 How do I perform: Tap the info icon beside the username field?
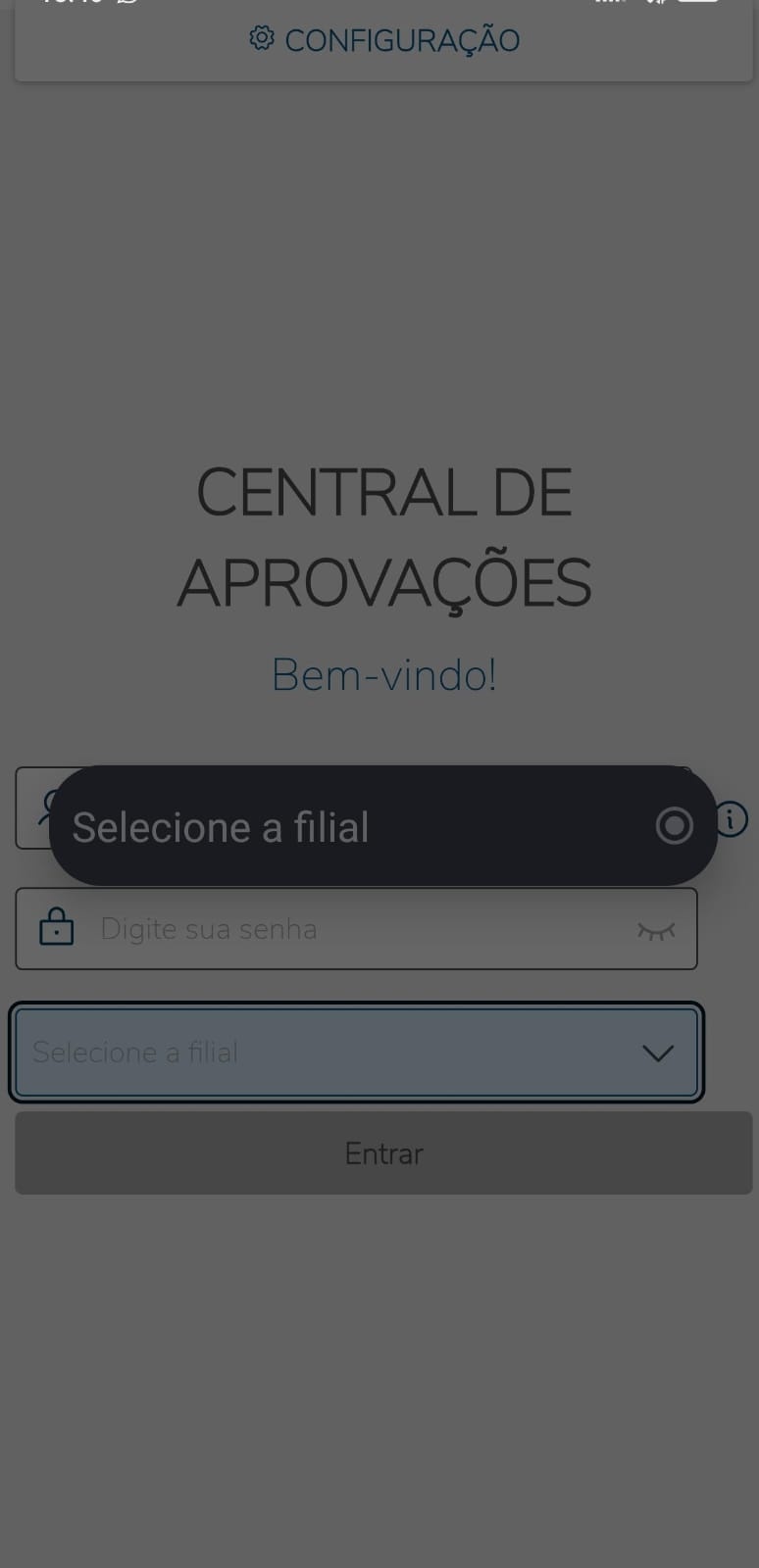732,818
